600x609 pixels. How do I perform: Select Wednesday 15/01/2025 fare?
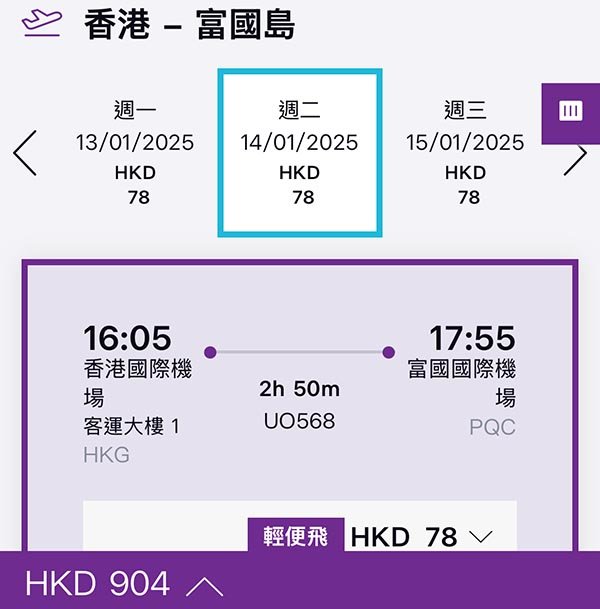point(464,152)
